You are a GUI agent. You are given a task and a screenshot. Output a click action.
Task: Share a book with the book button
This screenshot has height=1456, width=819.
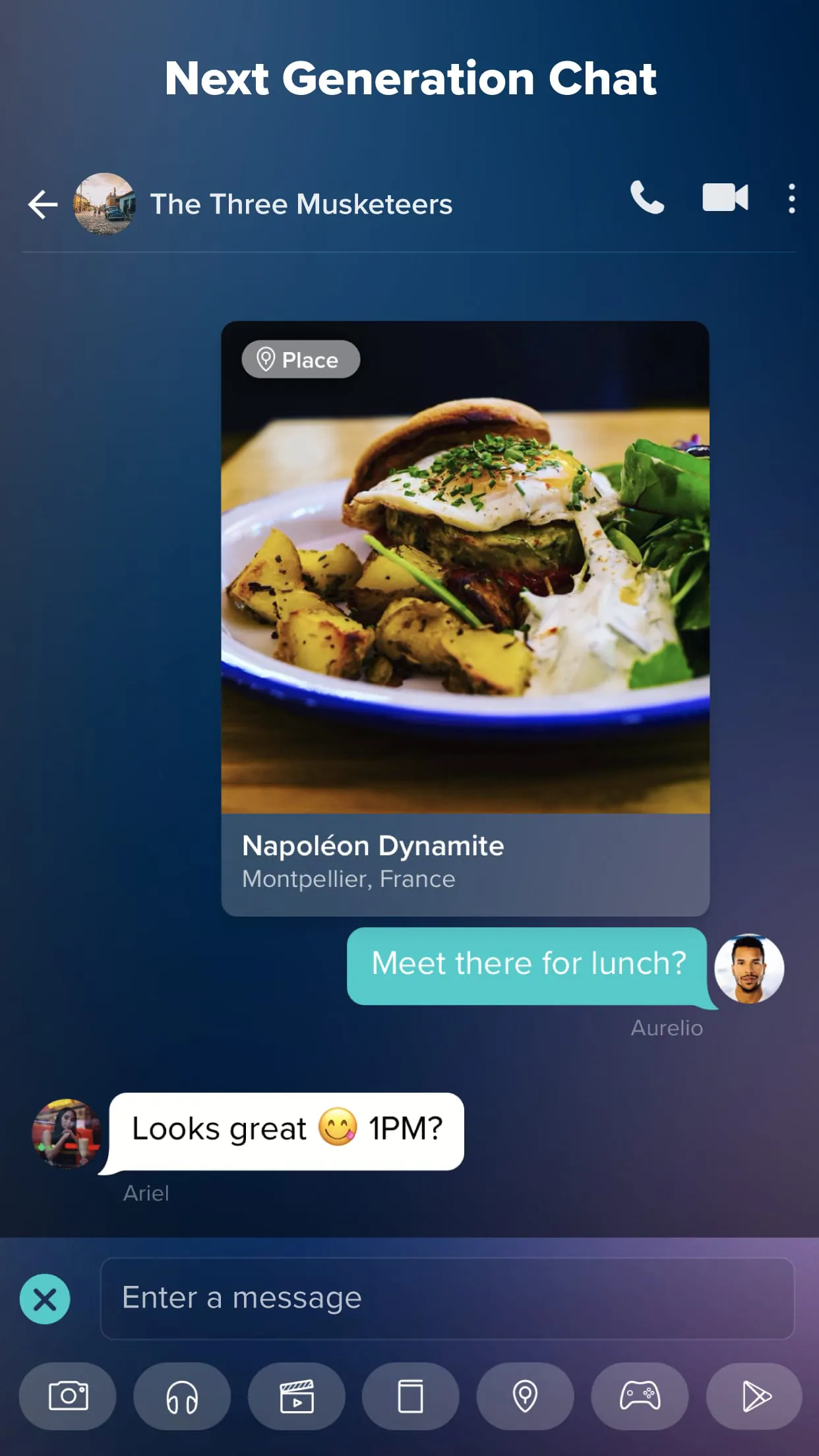(411, 1396)
